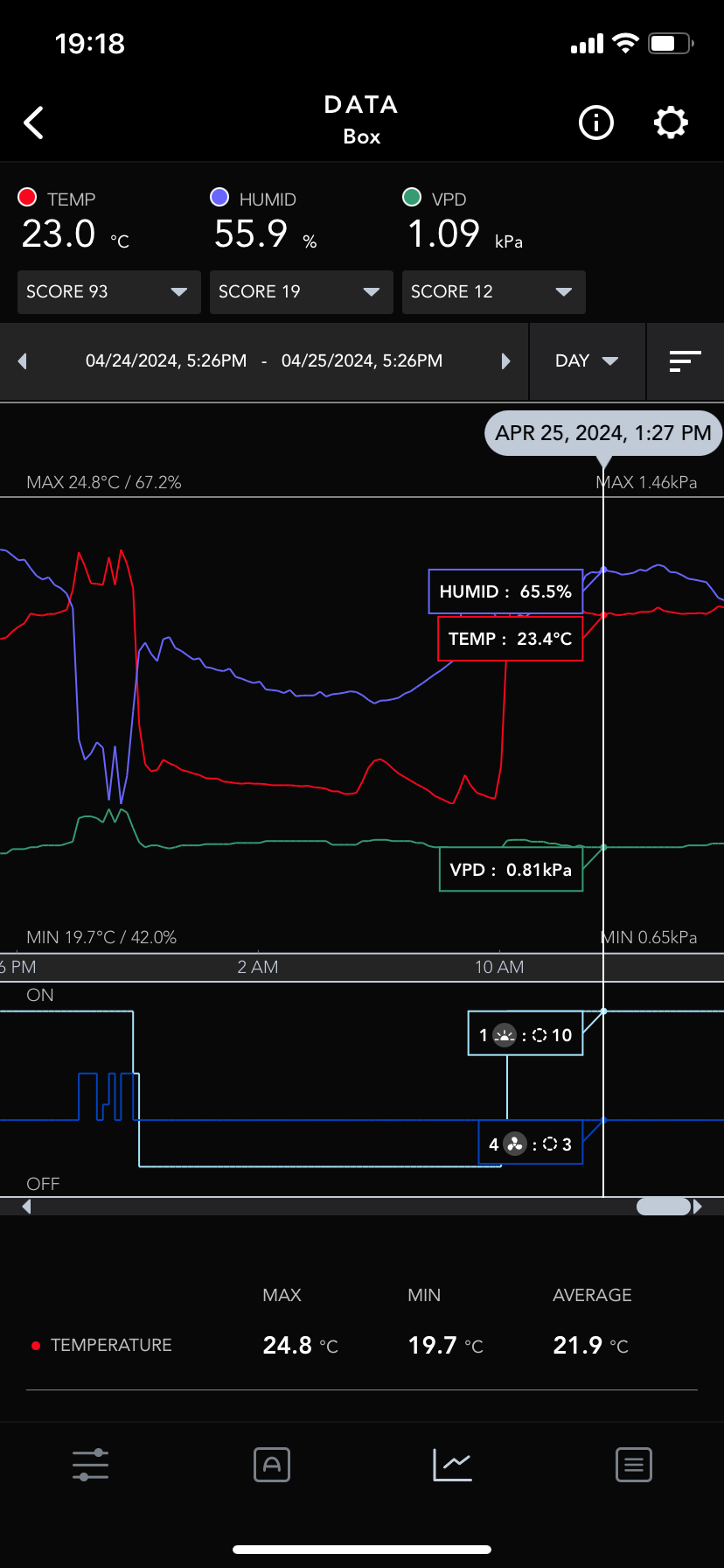Go to the previous date range
Image resolution: width=724 pixels, height=1568 pixels.
point(23,361)
